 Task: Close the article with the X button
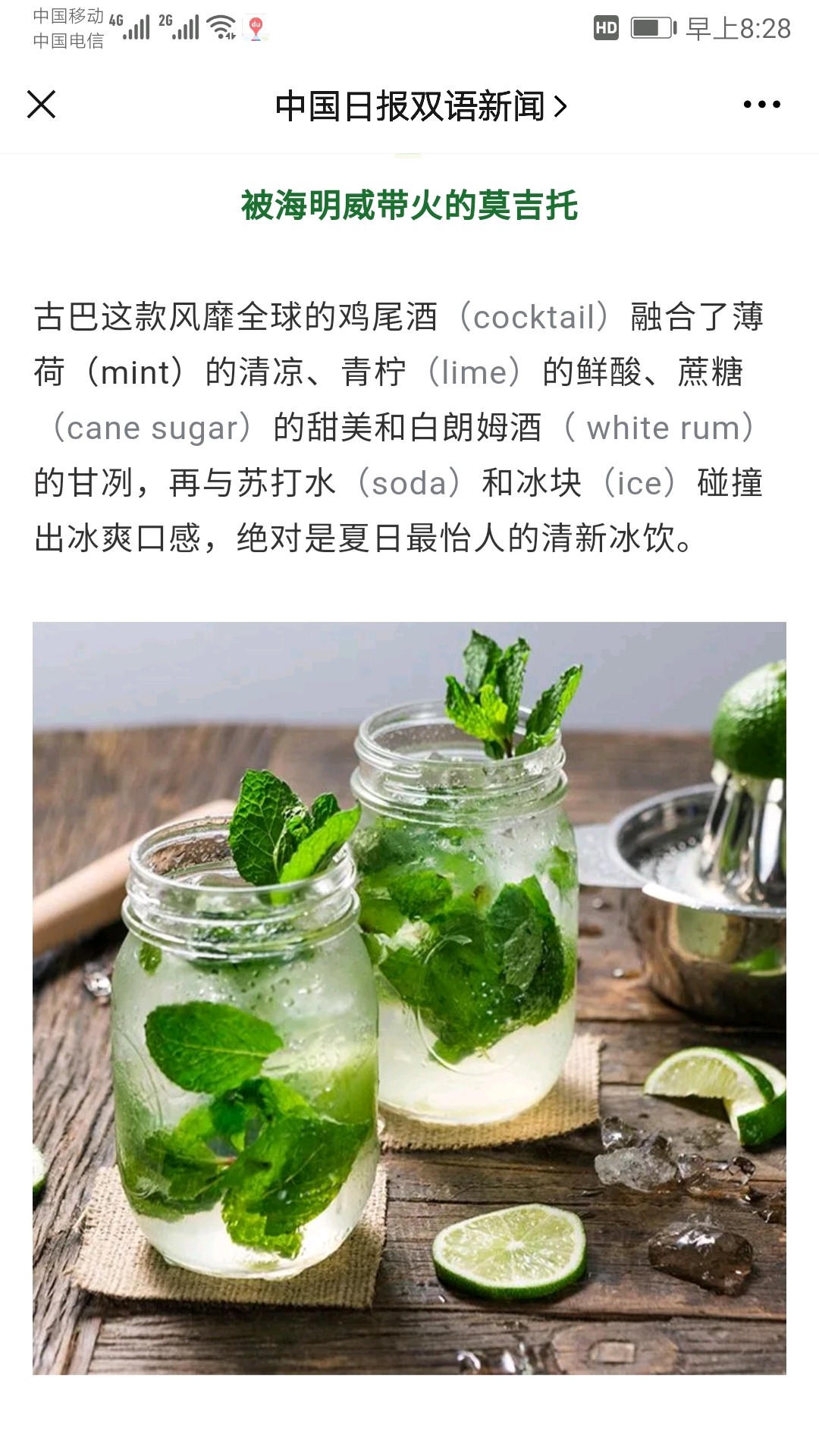coord(42,105)
